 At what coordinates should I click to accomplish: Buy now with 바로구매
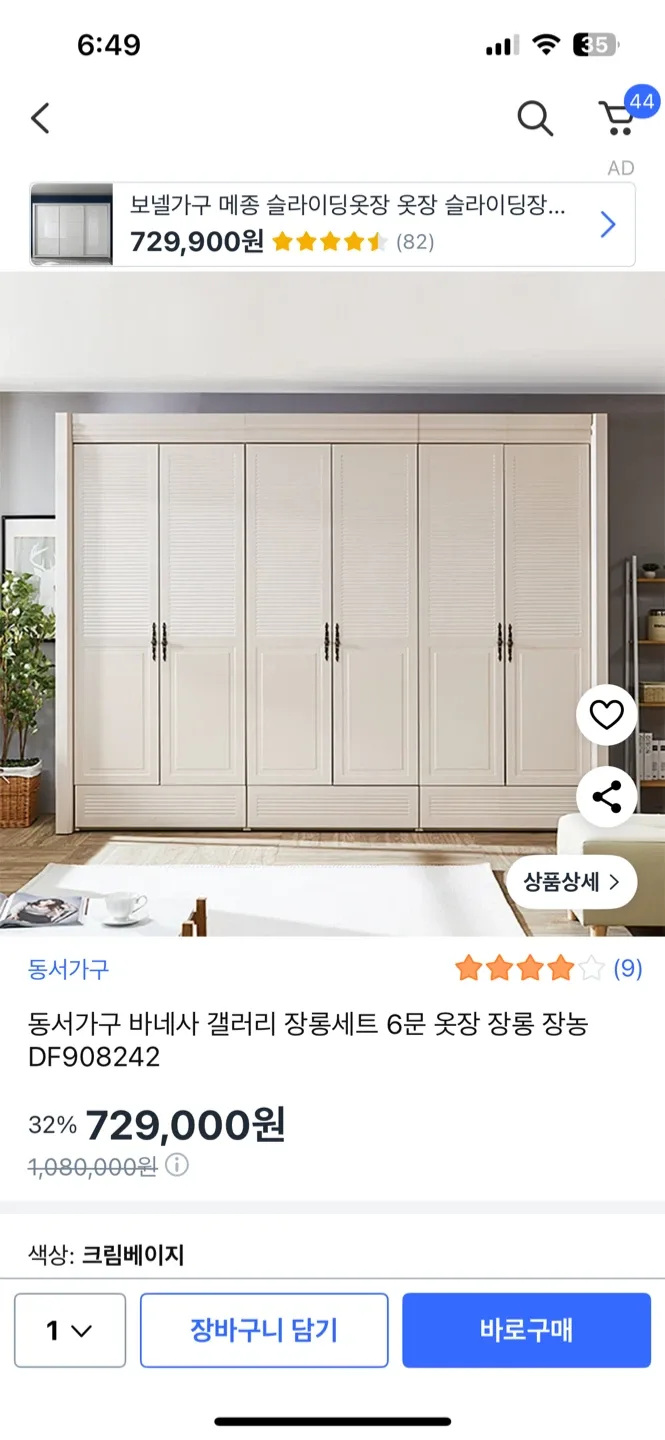[526, 1330]
